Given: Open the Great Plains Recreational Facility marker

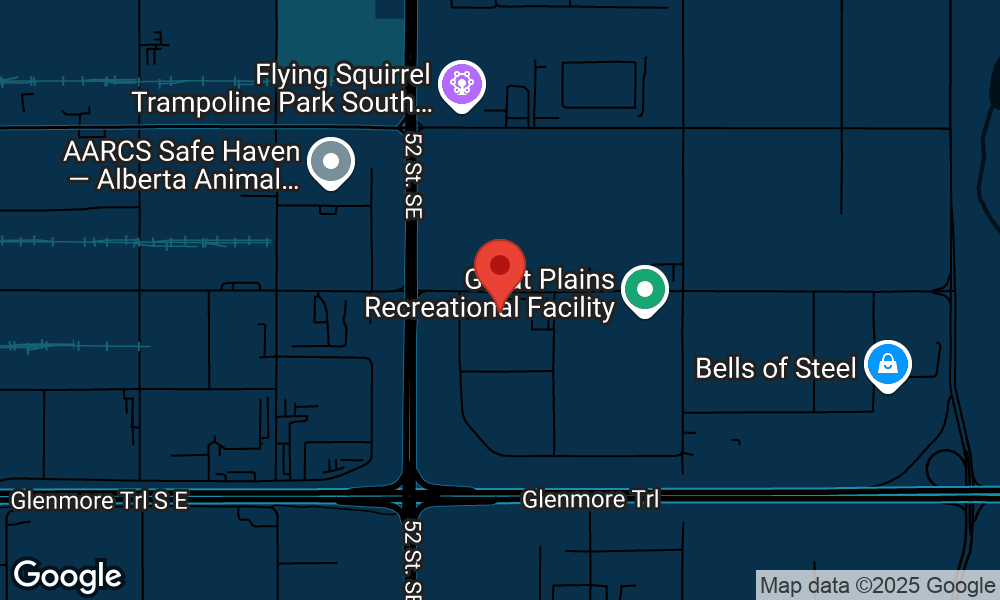Looking at the screenshot, I should [645, 290].
